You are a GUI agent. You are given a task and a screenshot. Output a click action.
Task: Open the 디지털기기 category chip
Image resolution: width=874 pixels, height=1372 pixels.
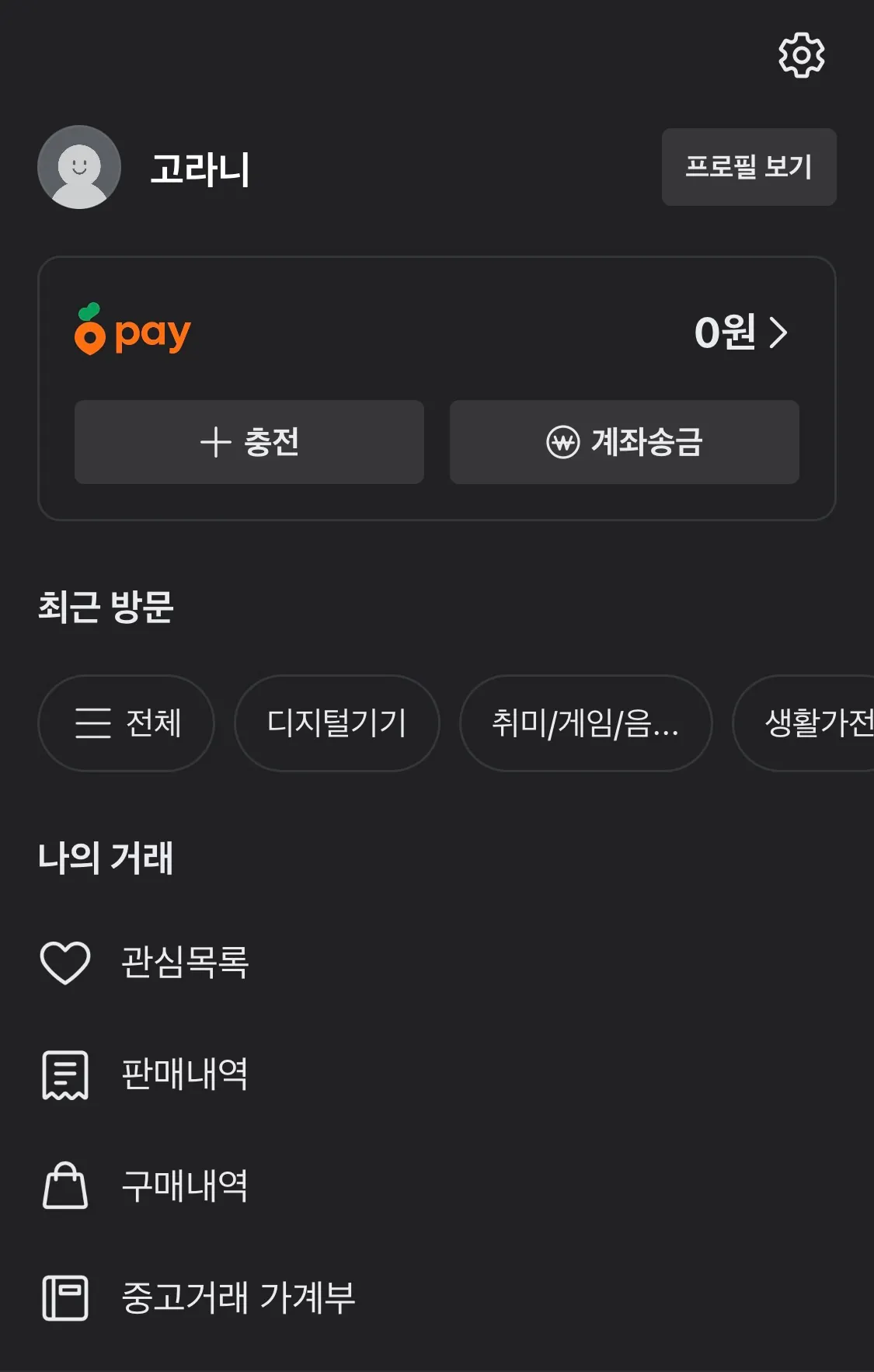[336, 723]
